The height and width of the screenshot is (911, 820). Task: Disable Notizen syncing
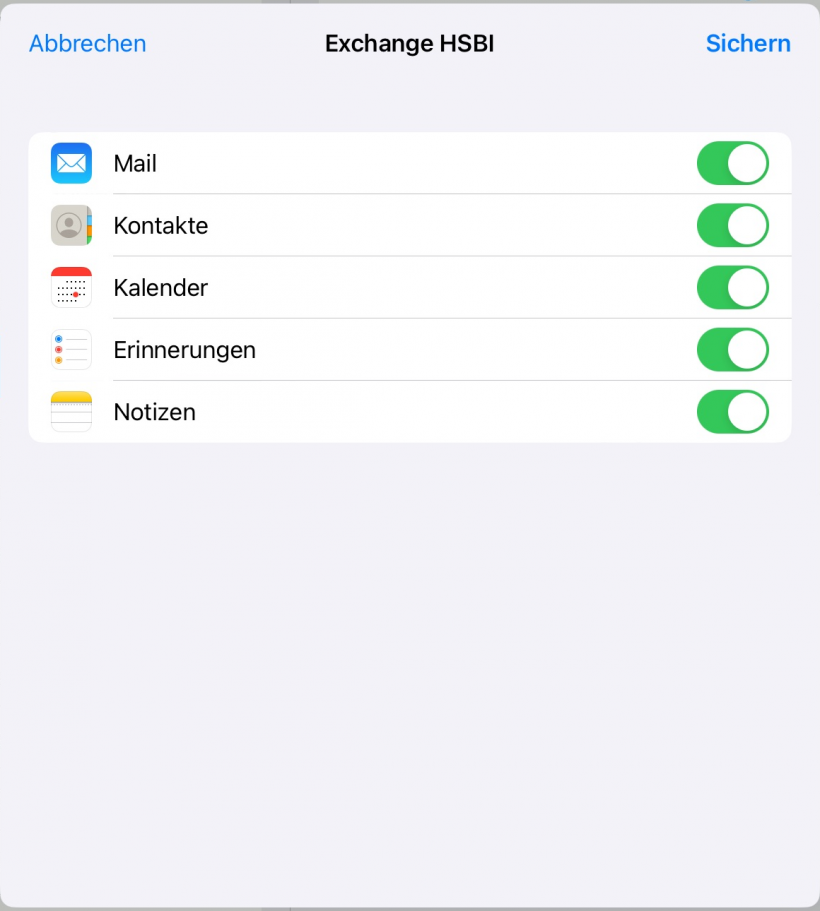732,411
